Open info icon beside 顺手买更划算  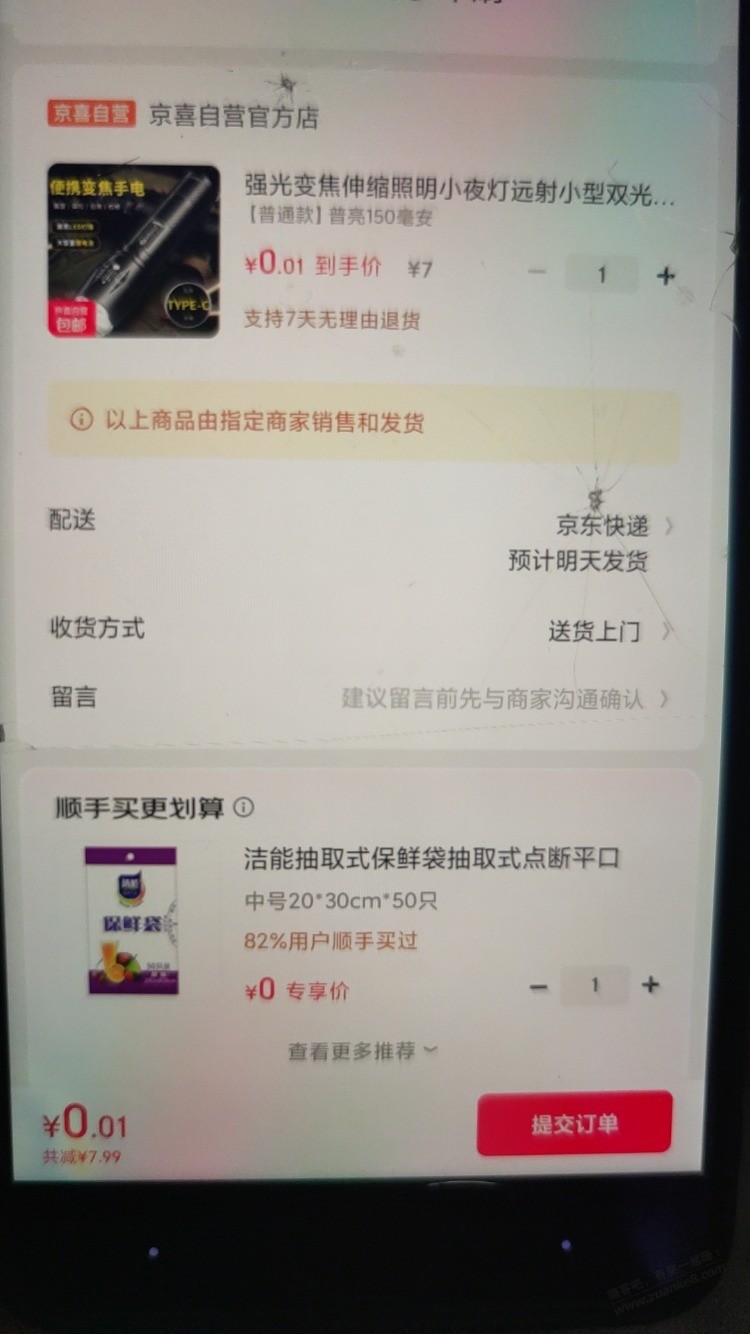click(x=243, y=807)
